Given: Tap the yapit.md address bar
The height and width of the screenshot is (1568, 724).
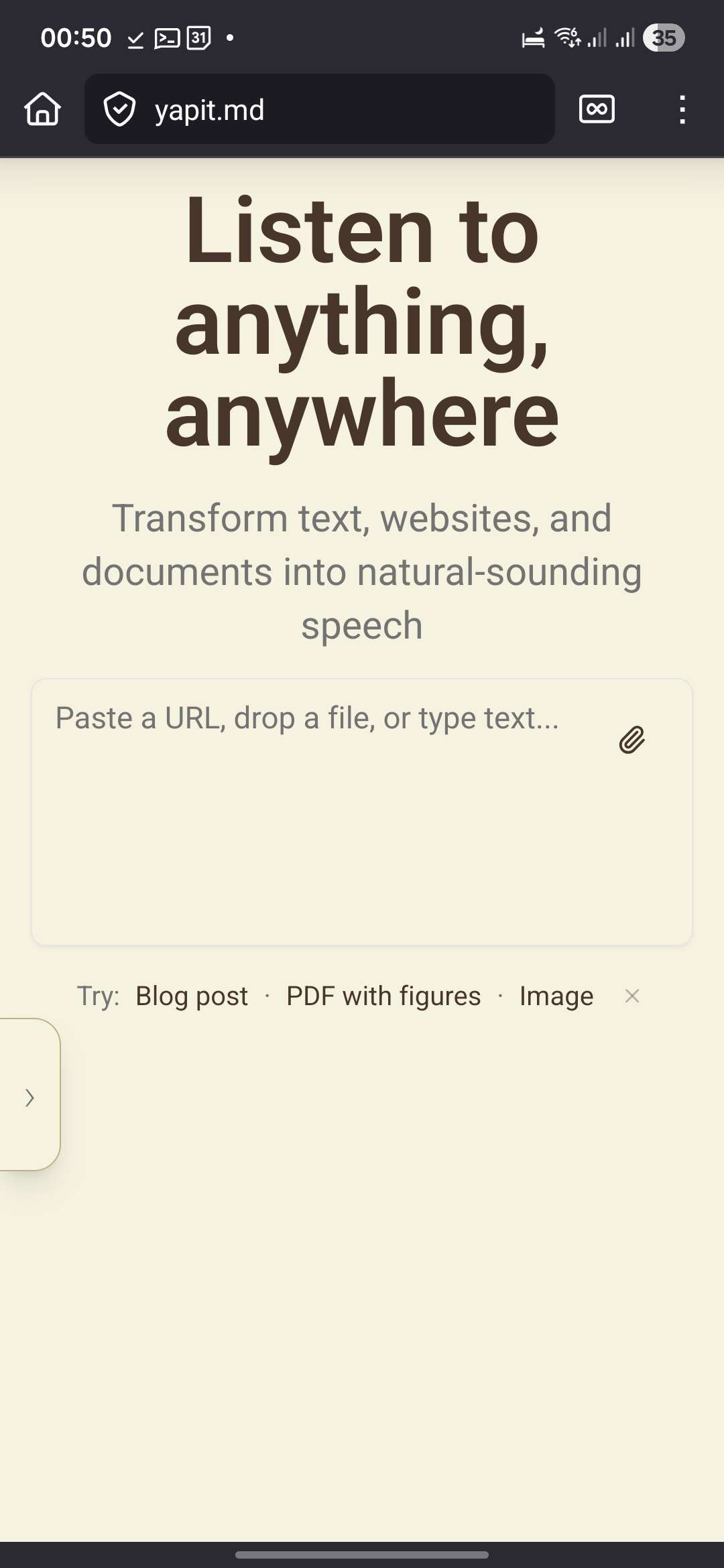Looking at the screenshot, I should [320, 109].
